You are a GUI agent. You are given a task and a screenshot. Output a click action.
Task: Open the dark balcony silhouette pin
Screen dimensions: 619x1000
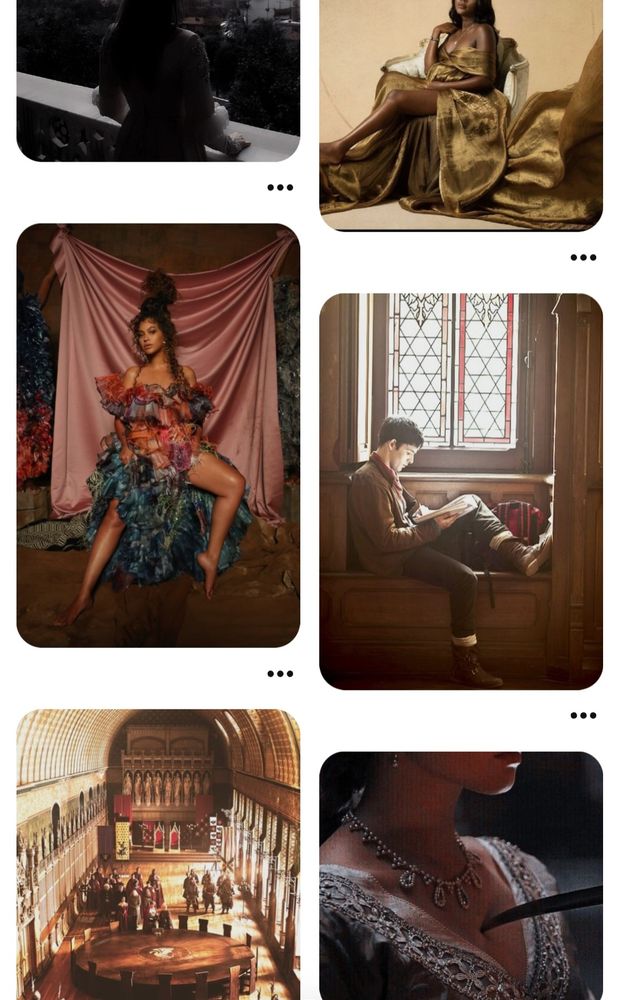158,80
